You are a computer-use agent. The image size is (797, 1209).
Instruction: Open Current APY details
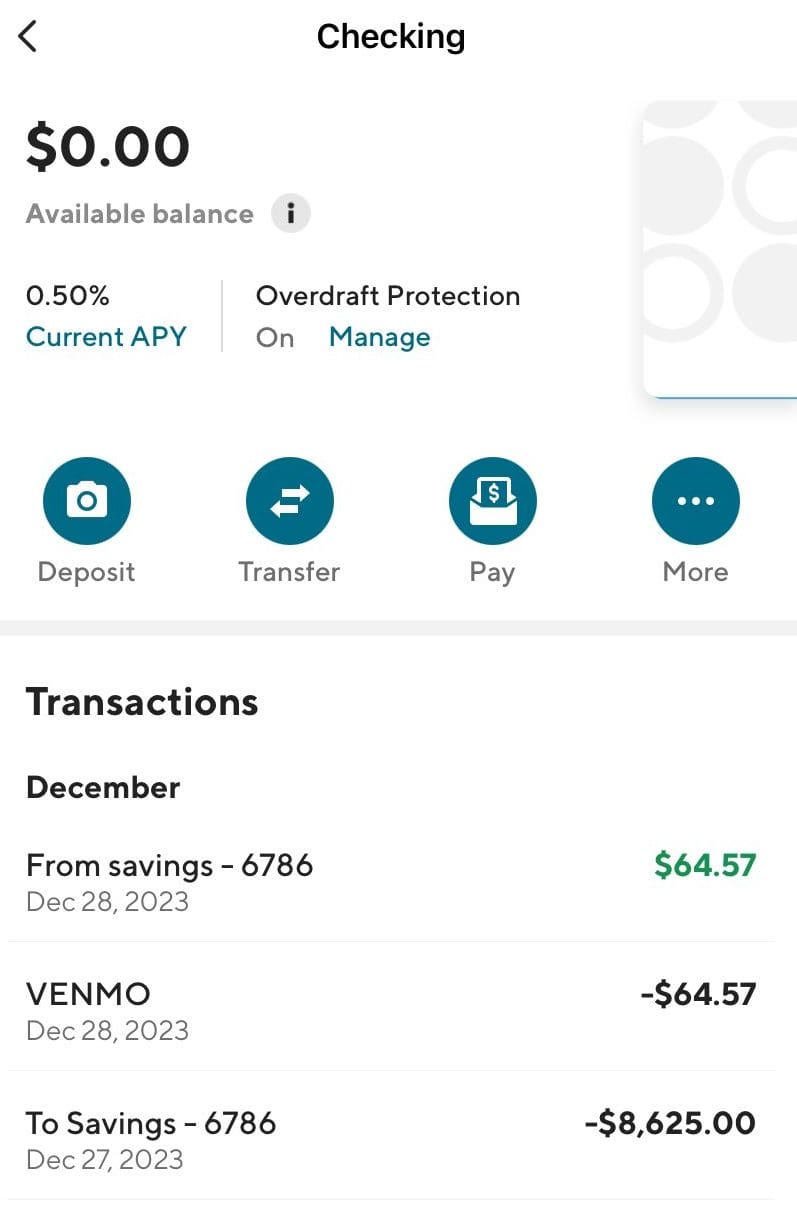106,336
